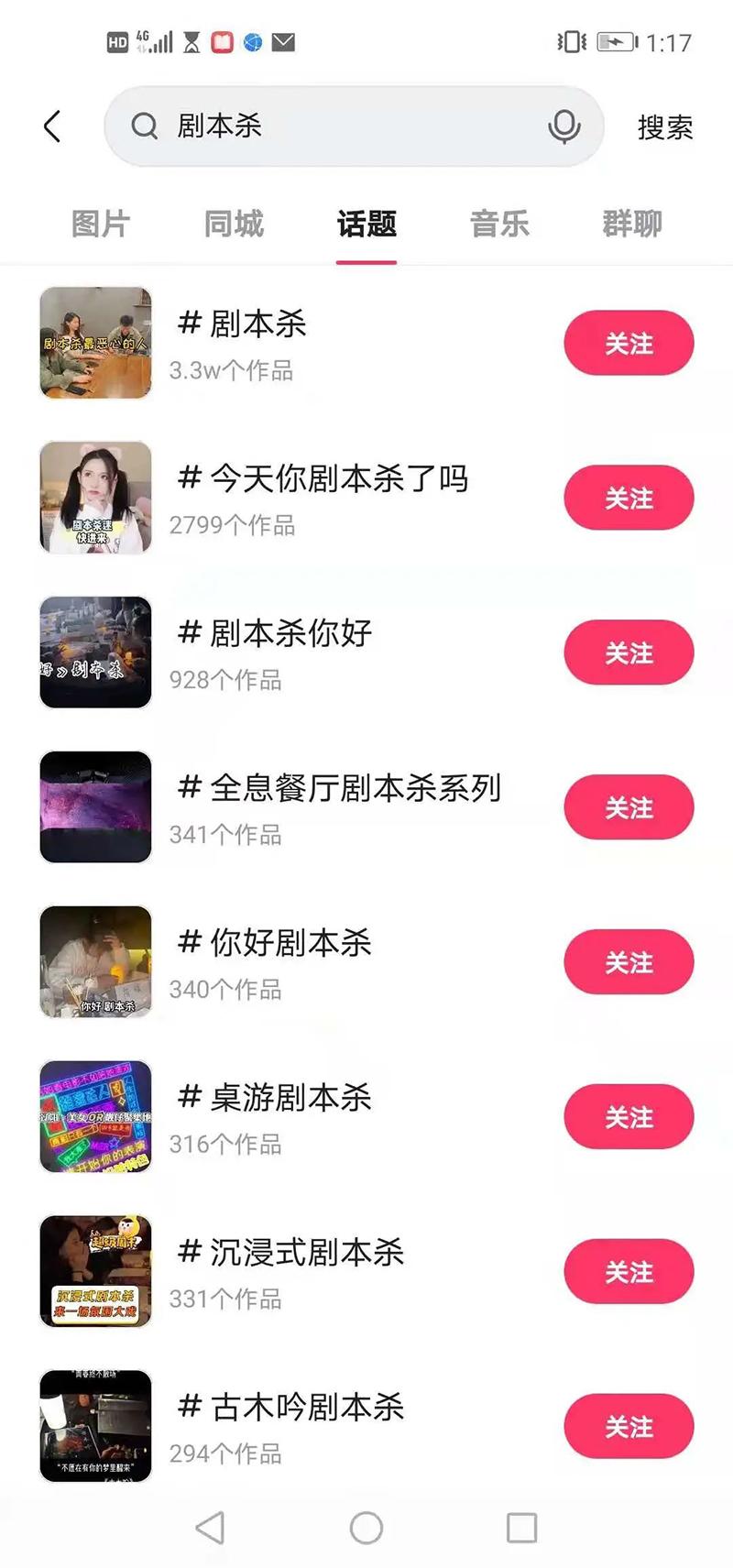Viewport: 733px width, 1568px height.
Task: Tap 关注 next to #剧本杀你好
Action: (629, 653)
